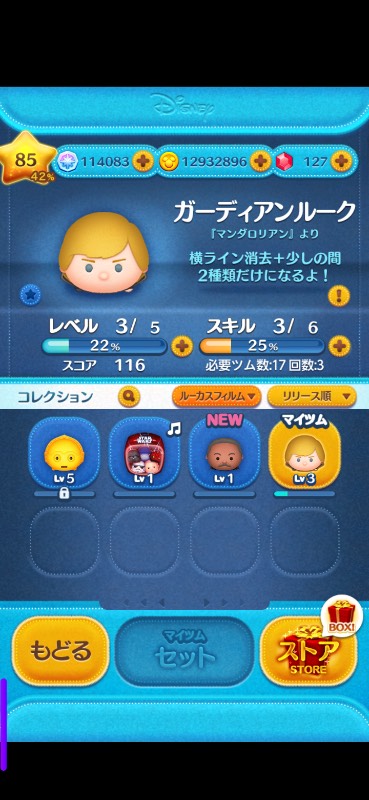Tap the マイツム セット button

pyautogui.click(x=184, y=651)
